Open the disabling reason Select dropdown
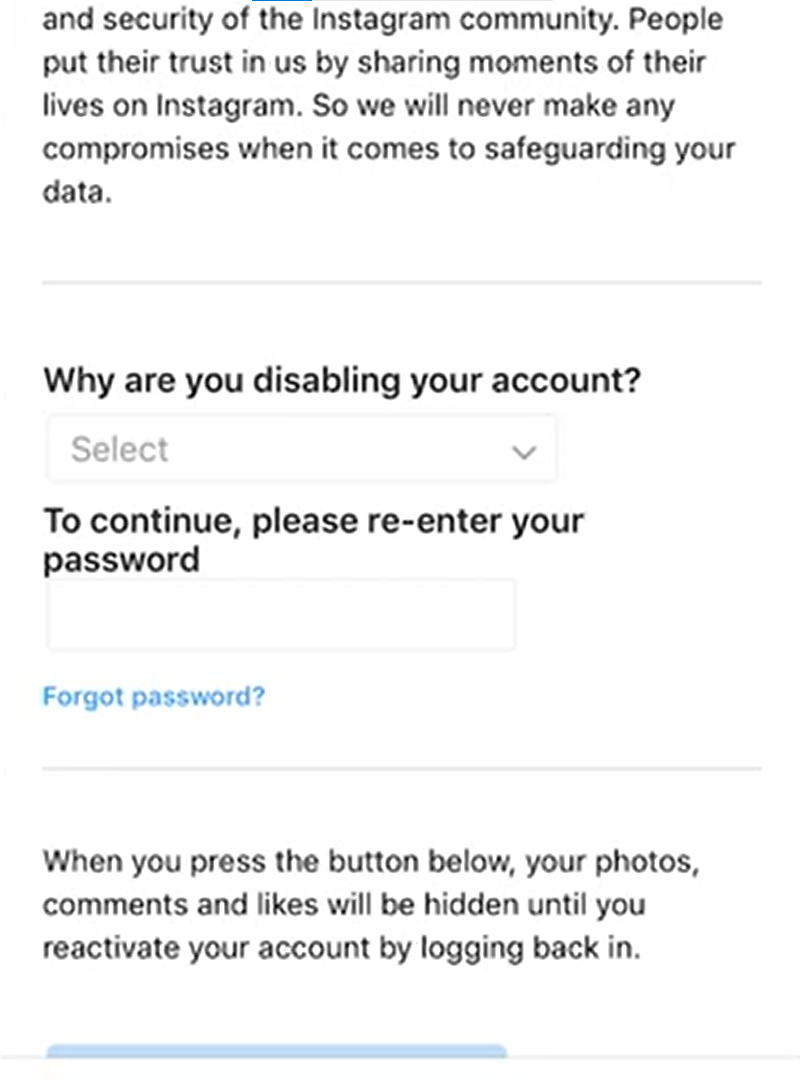The width and height of the screenshot is (800, 1080). point(301,450)
